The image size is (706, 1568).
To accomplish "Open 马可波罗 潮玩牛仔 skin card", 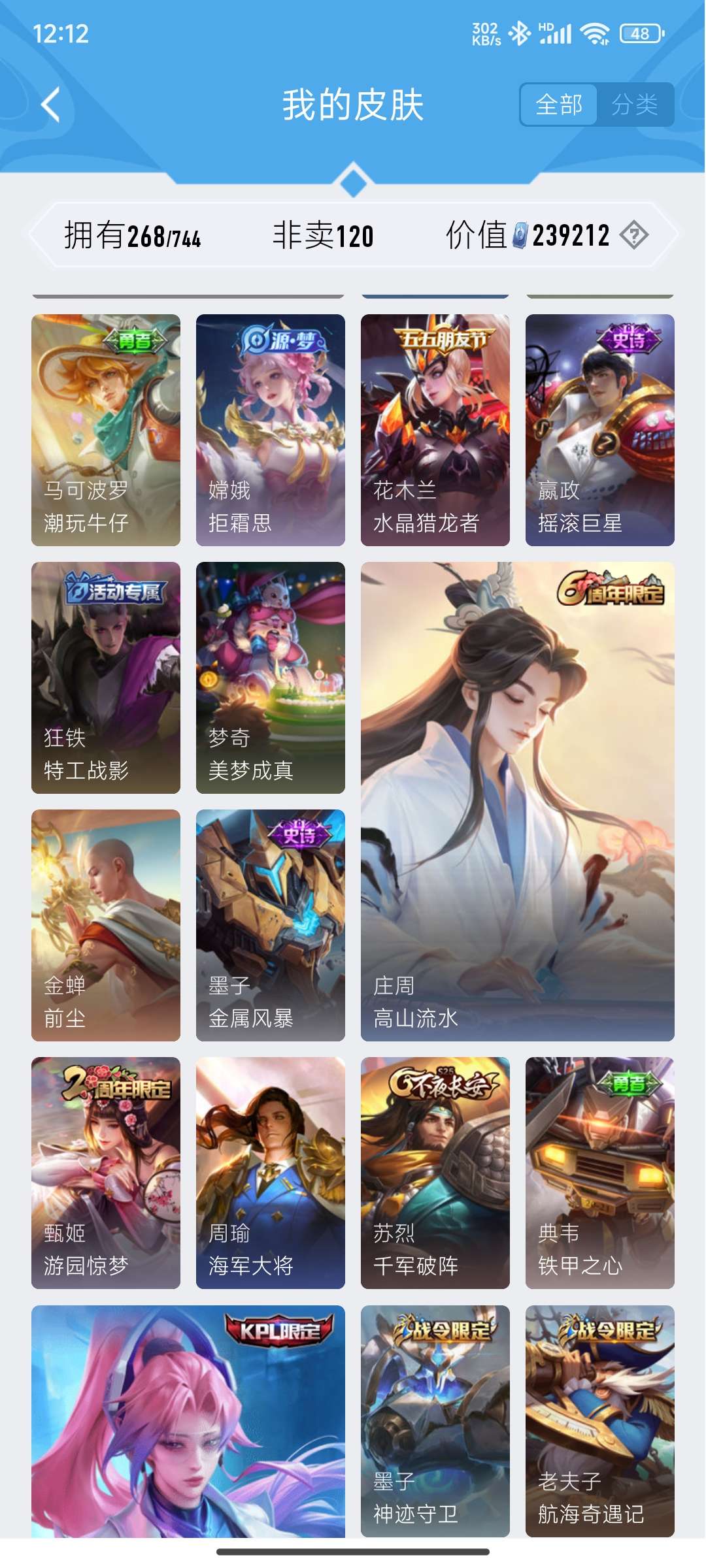I will 106,430.
